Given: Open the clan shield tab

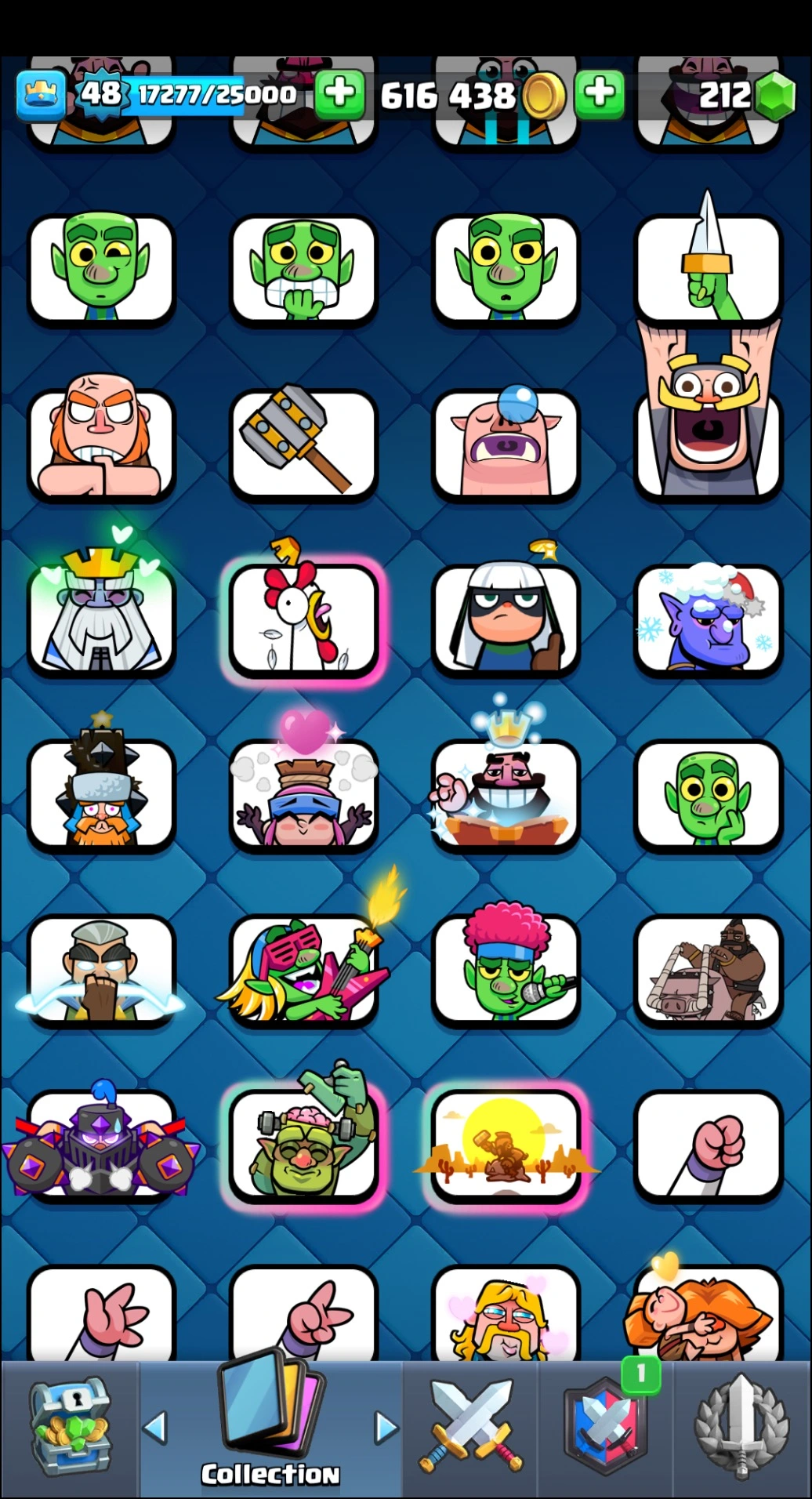Looking at the screenshot, I should (605, 1427).
